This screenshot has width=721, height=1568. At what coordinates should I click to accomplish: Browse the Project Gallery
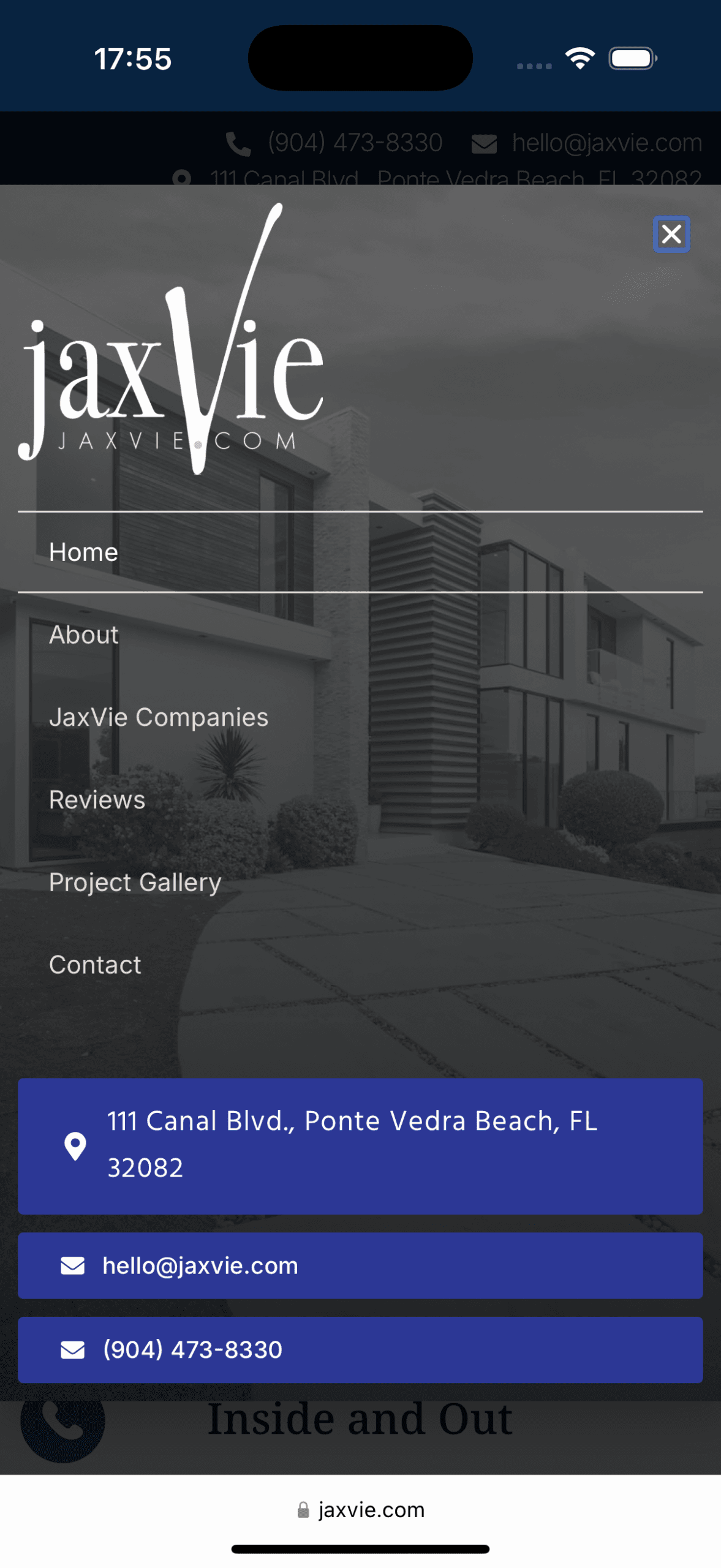(x=135, y=883)
